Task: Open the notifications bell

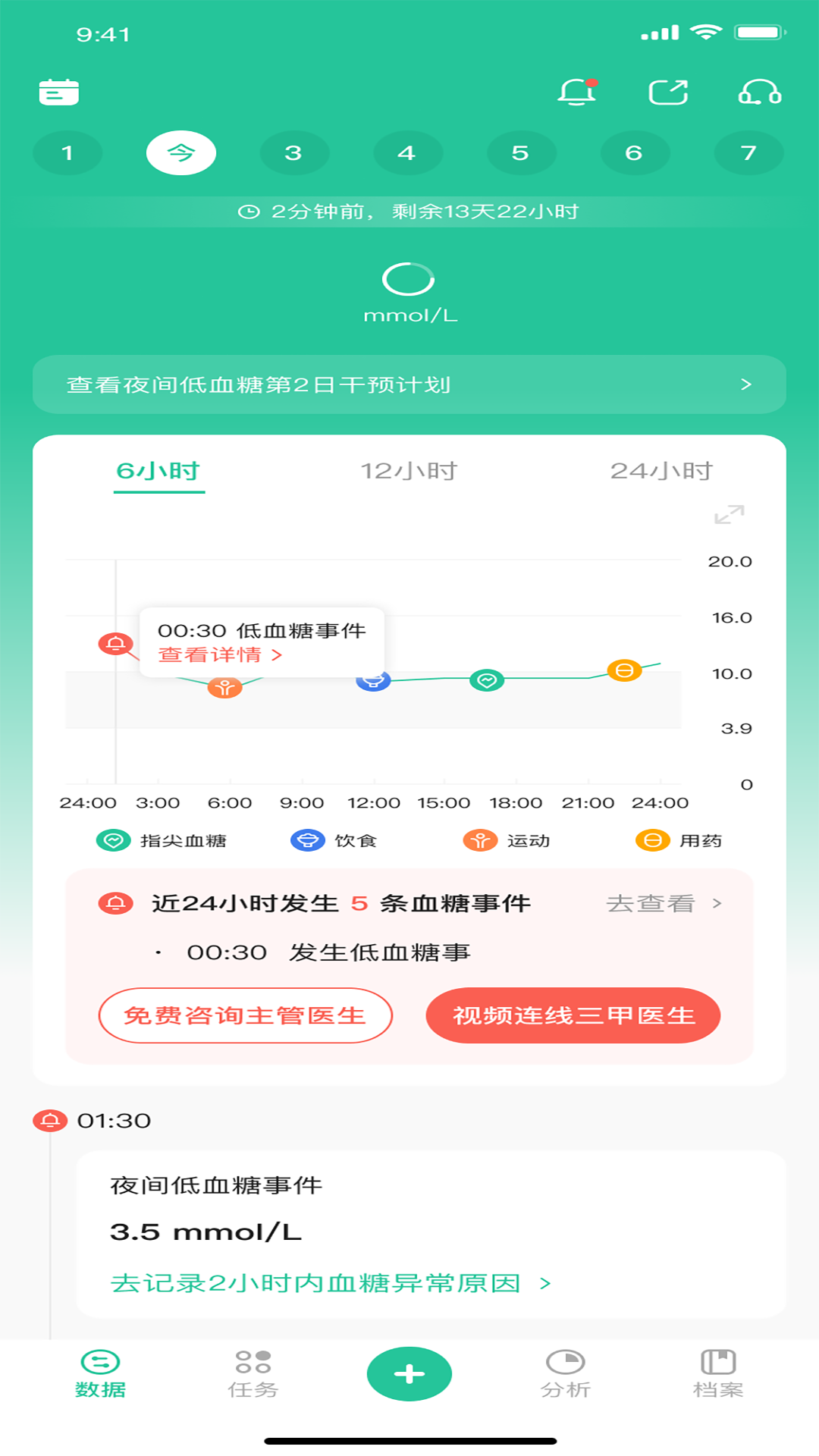Action: pyautogui.click(x=576, y=93)
